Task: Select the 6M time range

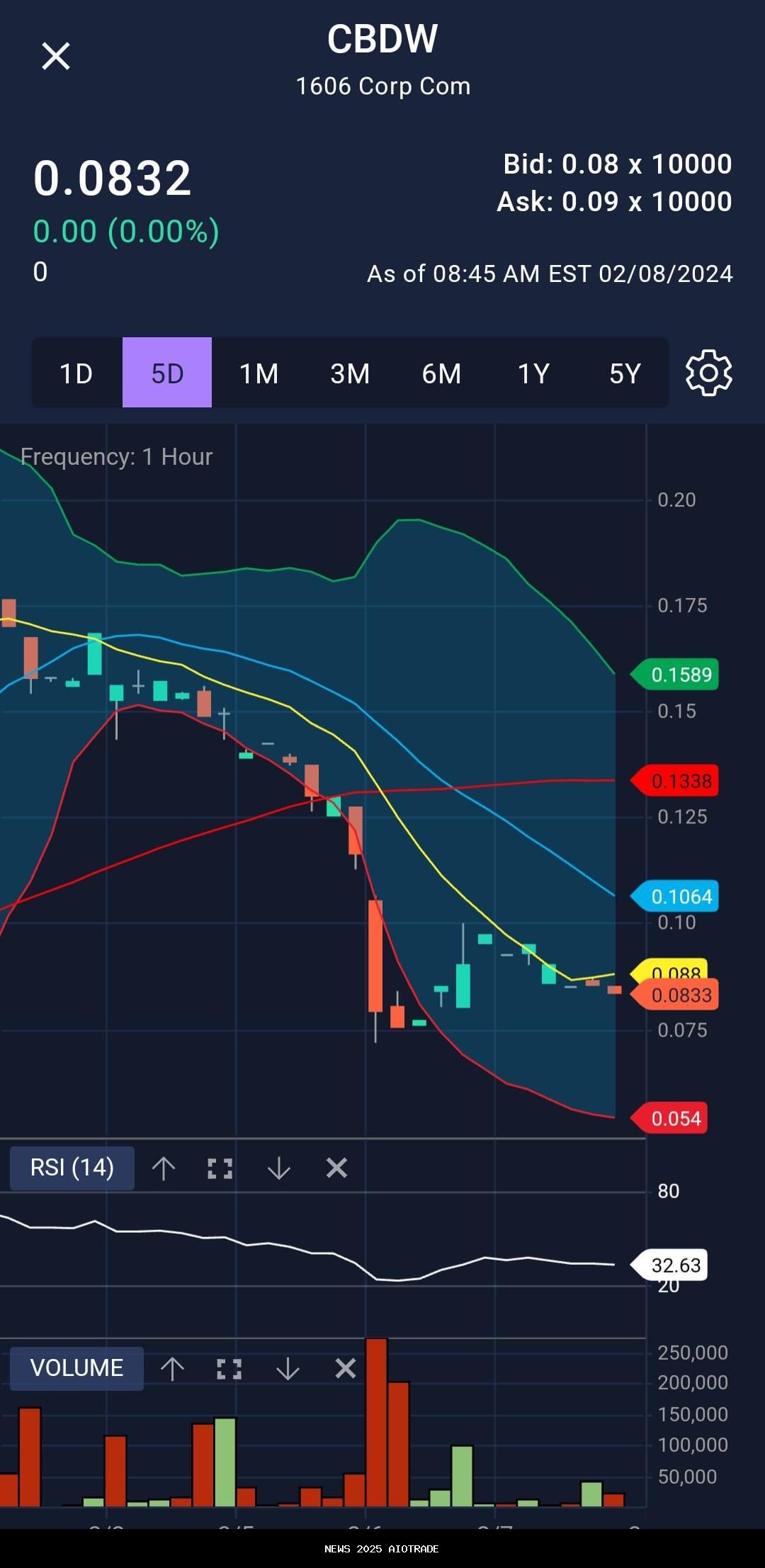Action: pyautogui.click(x=441, y=373)
